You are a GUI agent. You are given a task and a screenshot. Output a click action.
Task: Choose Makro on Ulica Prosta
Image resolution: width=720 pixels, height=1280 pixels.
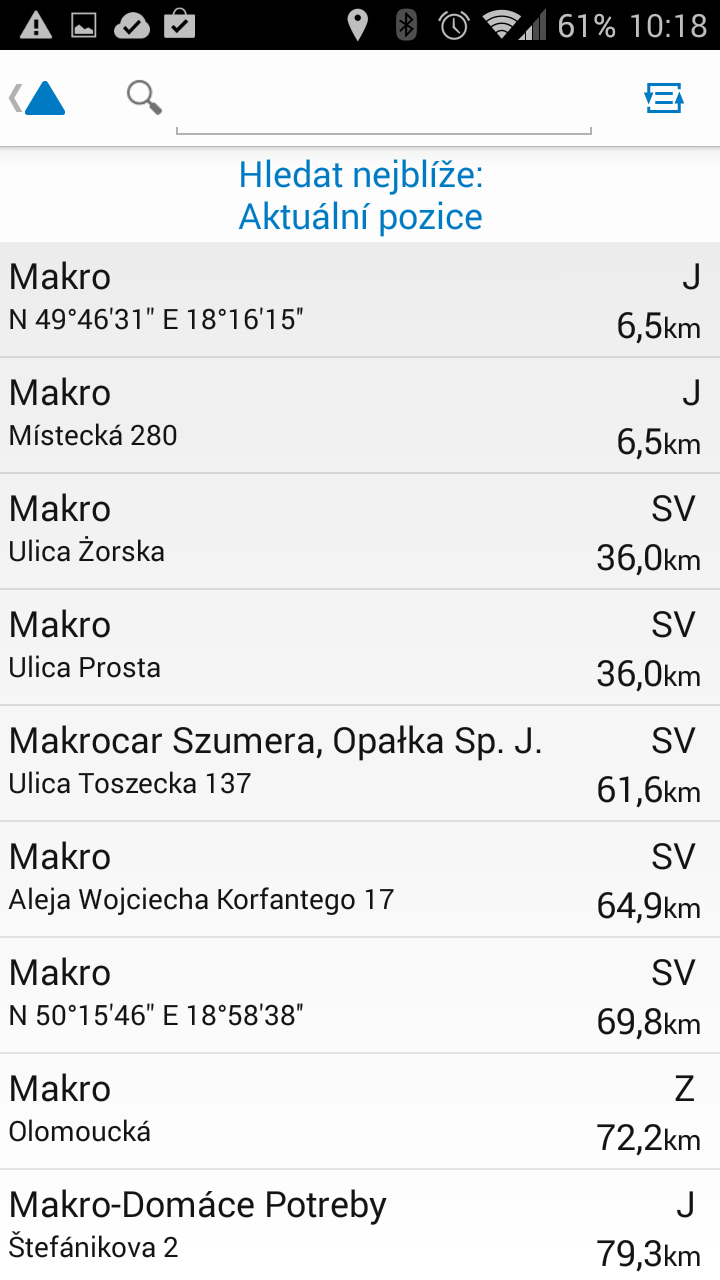(x=360, y=647)
